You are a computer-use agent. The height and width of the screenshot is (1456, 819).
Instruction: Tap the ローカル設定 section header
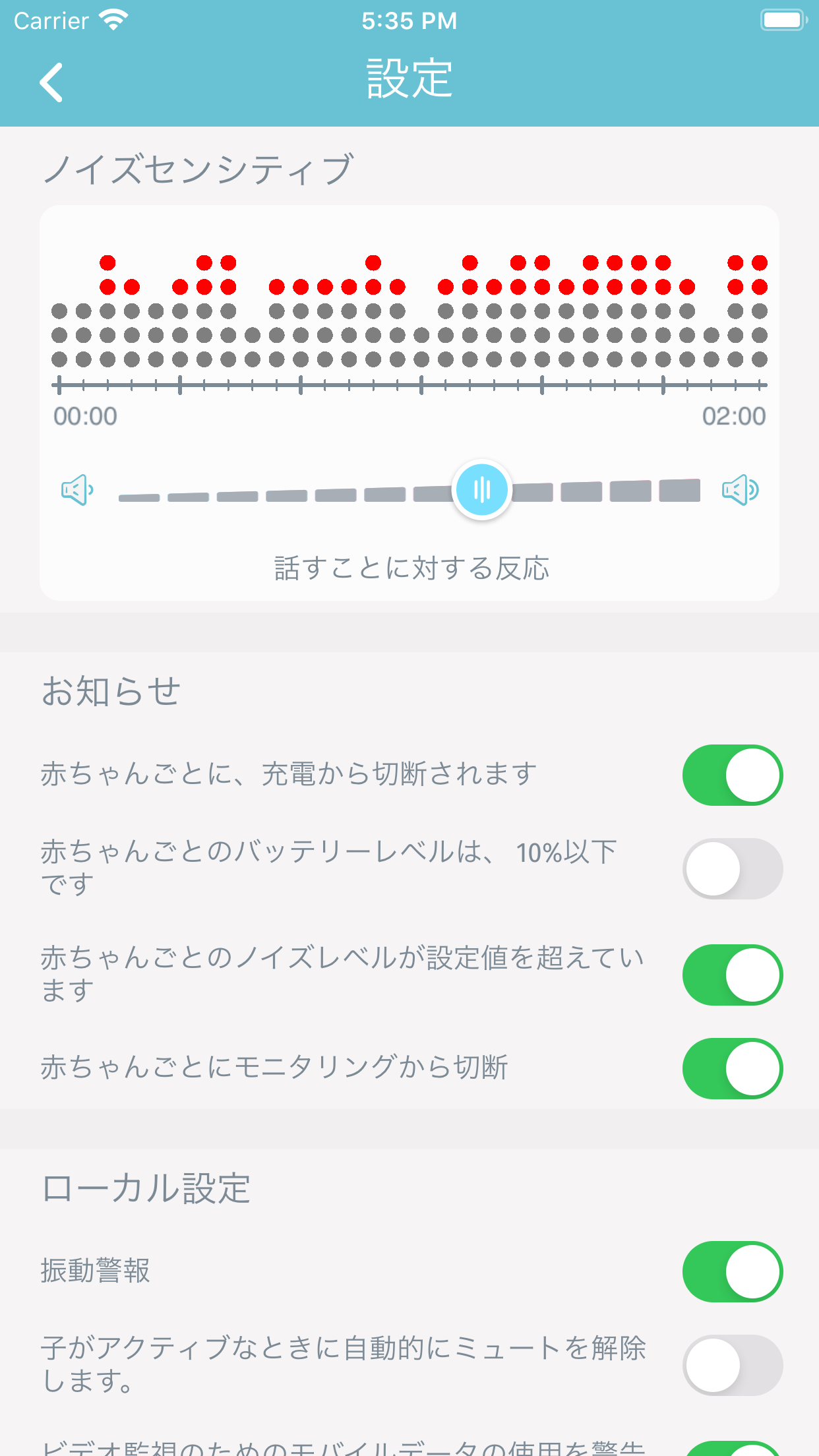click(146, 1189)
